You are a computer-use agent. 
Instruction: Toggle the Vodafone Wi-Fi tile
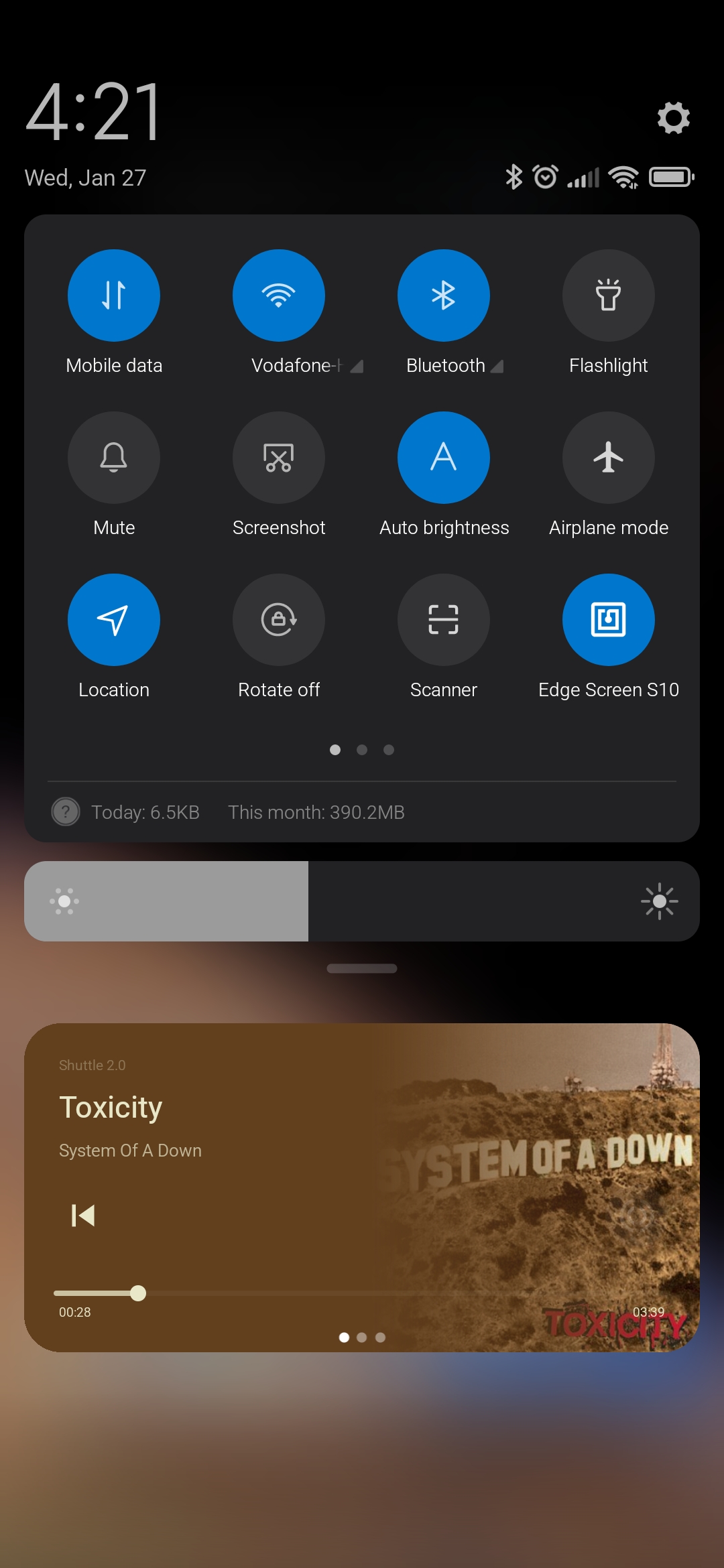coord(279,296)
